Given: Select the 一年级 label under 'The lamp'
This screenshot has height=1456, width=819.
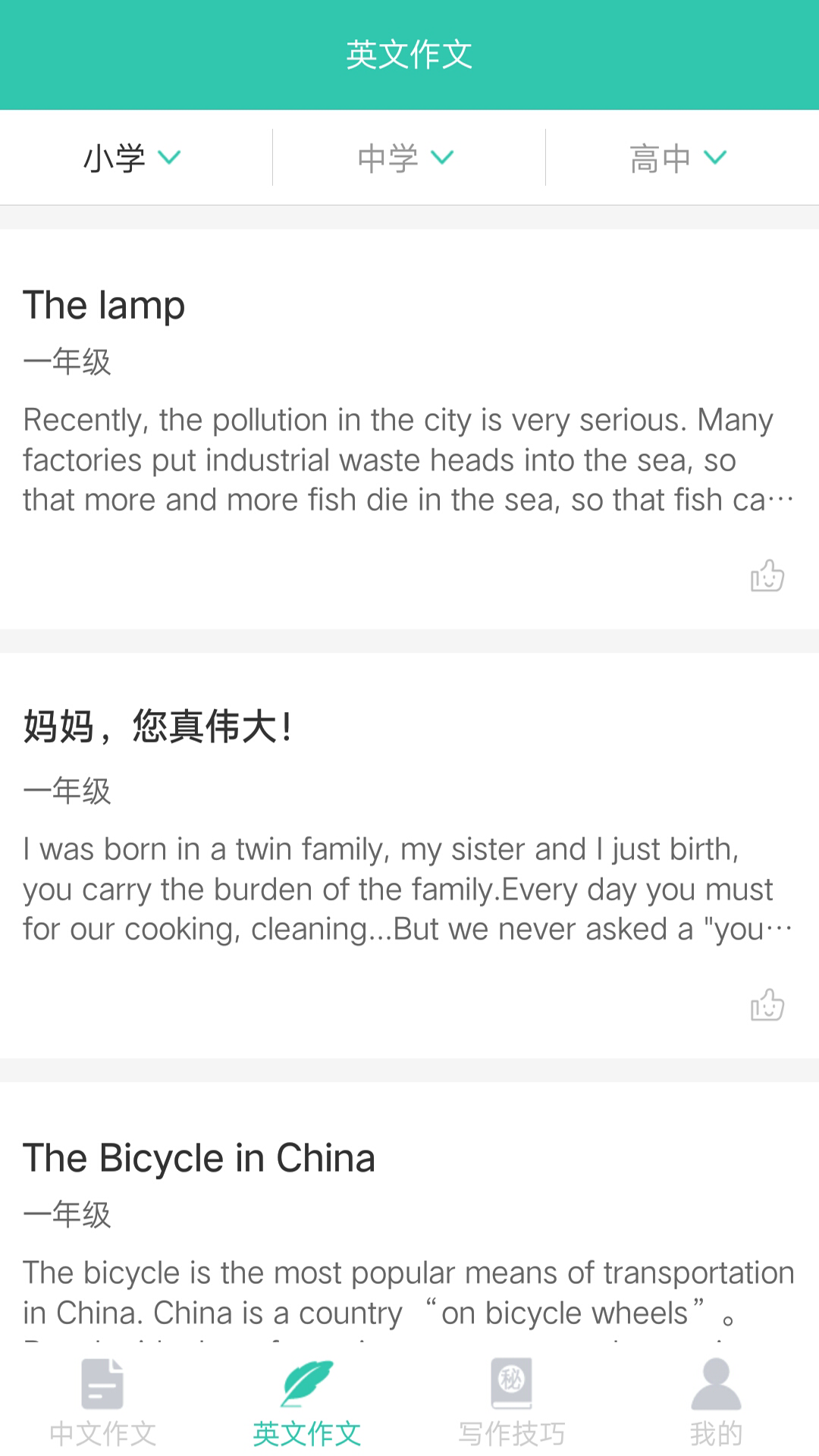Looking at the screenshot, I should (x=67, y=362).
